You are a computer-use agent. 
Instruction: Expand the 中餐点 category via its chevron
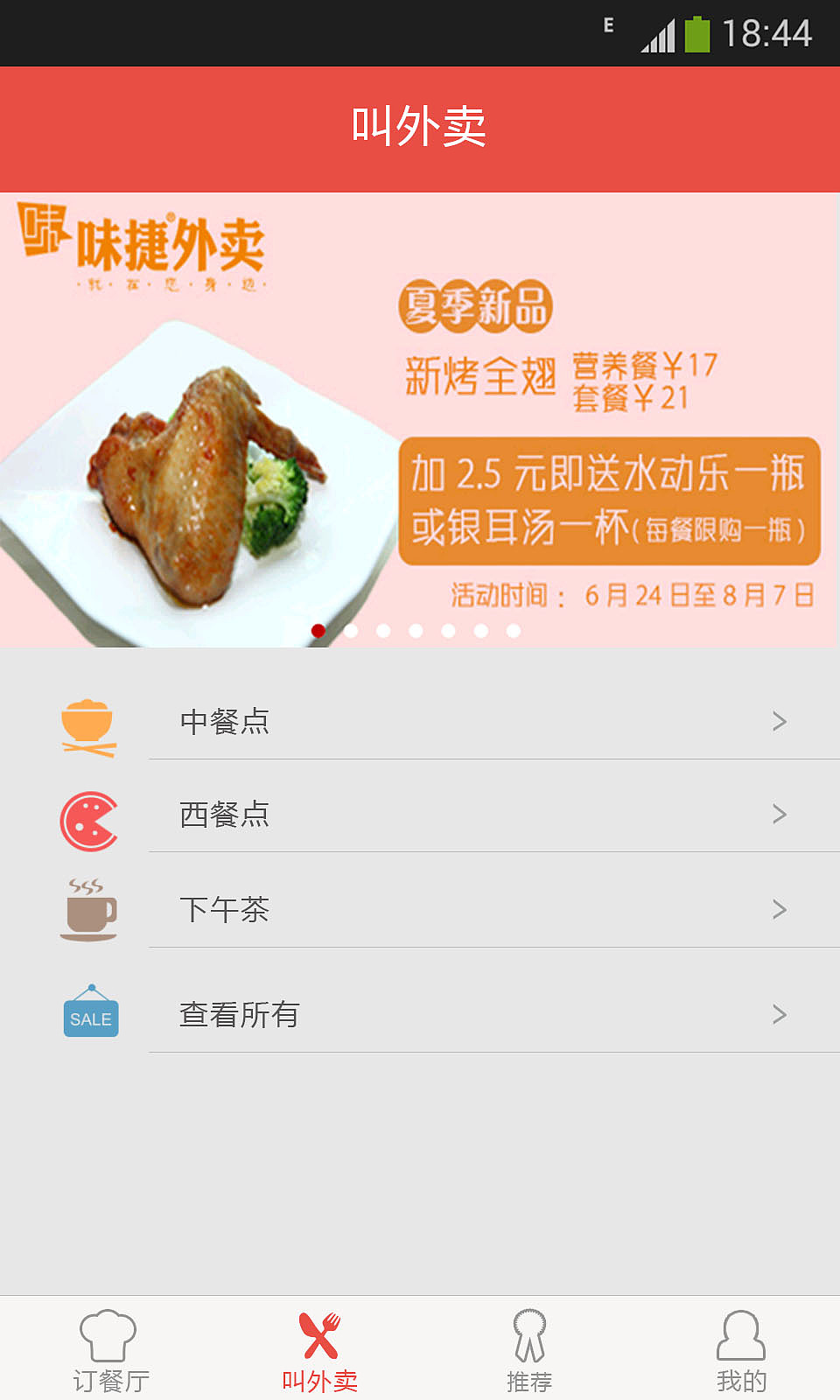(x=779, y=721)
